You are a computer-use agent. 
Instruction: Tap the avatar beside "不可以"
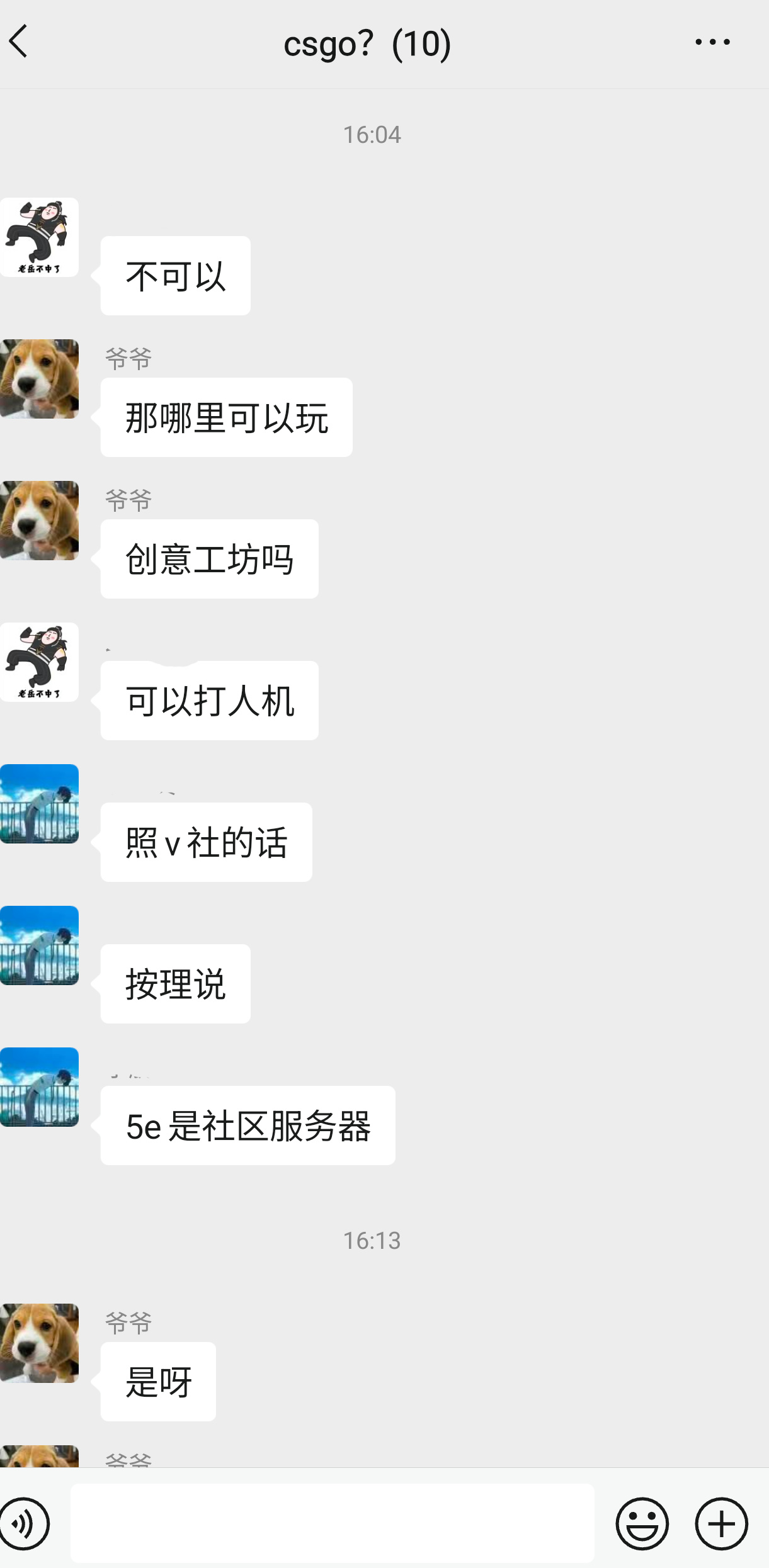39,237
